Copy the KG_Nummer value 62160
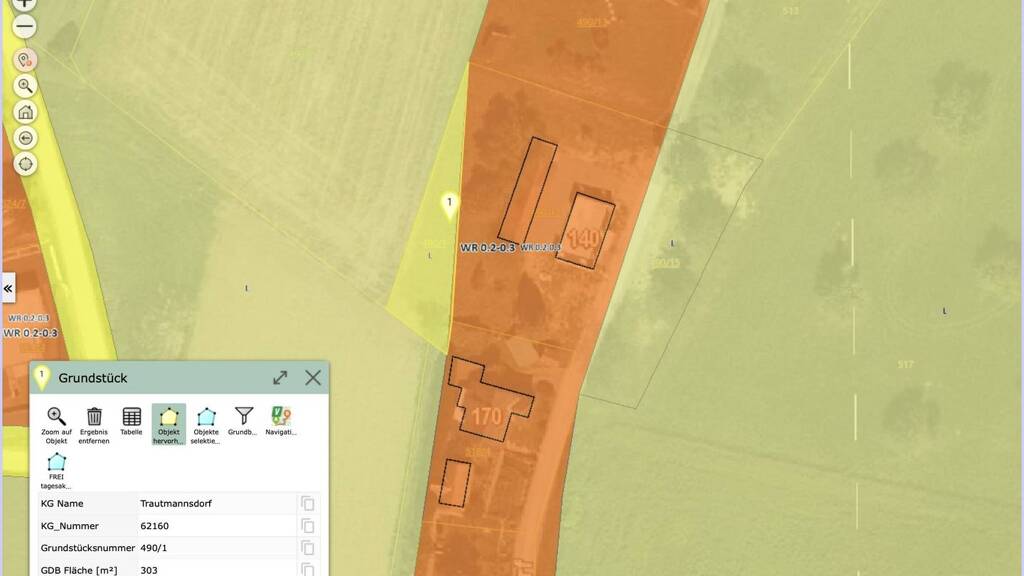This screenshot has width=1024, height=576. (308, 526)
